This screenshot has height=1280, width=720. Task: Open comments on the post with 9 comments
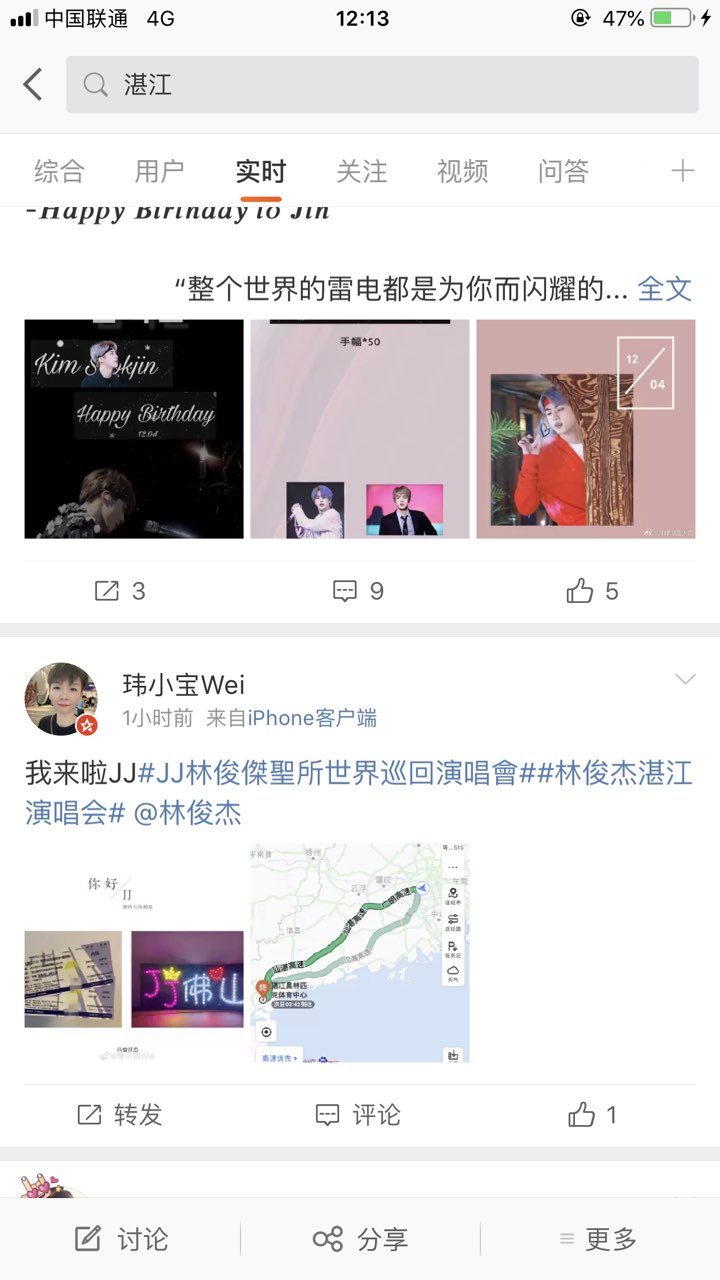point(358,591)
